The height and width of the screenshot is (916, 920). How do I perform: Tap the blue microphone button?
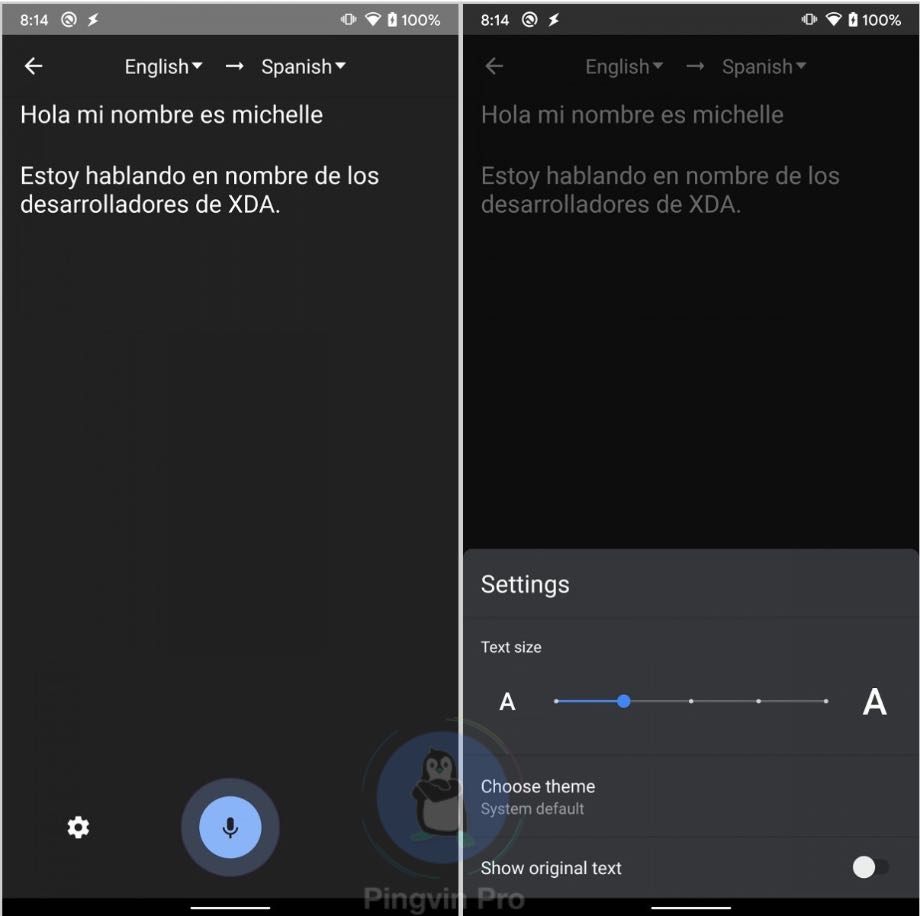pos(230,827)
